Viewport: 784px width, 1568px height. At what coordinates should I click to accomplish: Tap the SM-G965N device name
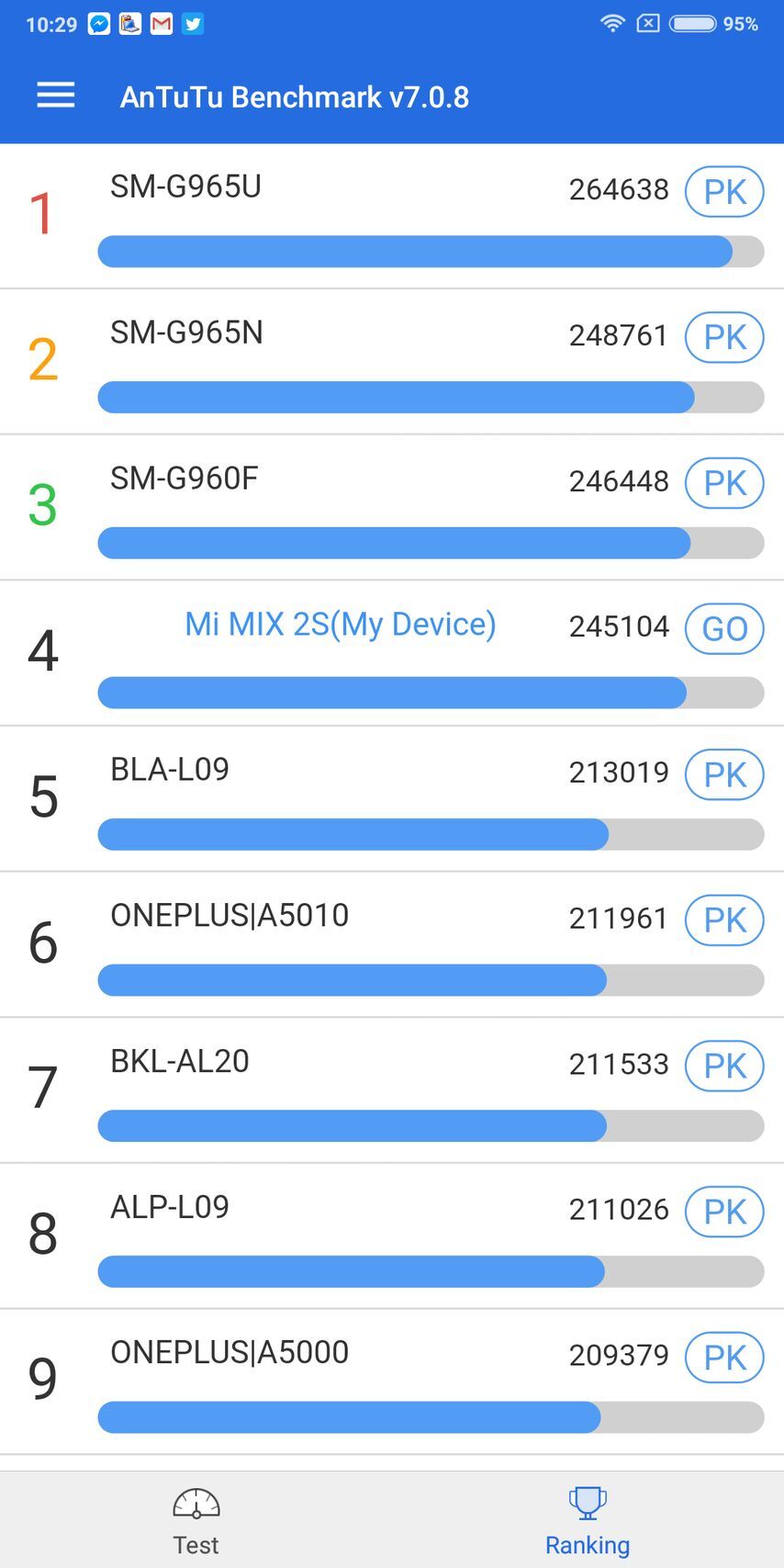pos(186,334)
